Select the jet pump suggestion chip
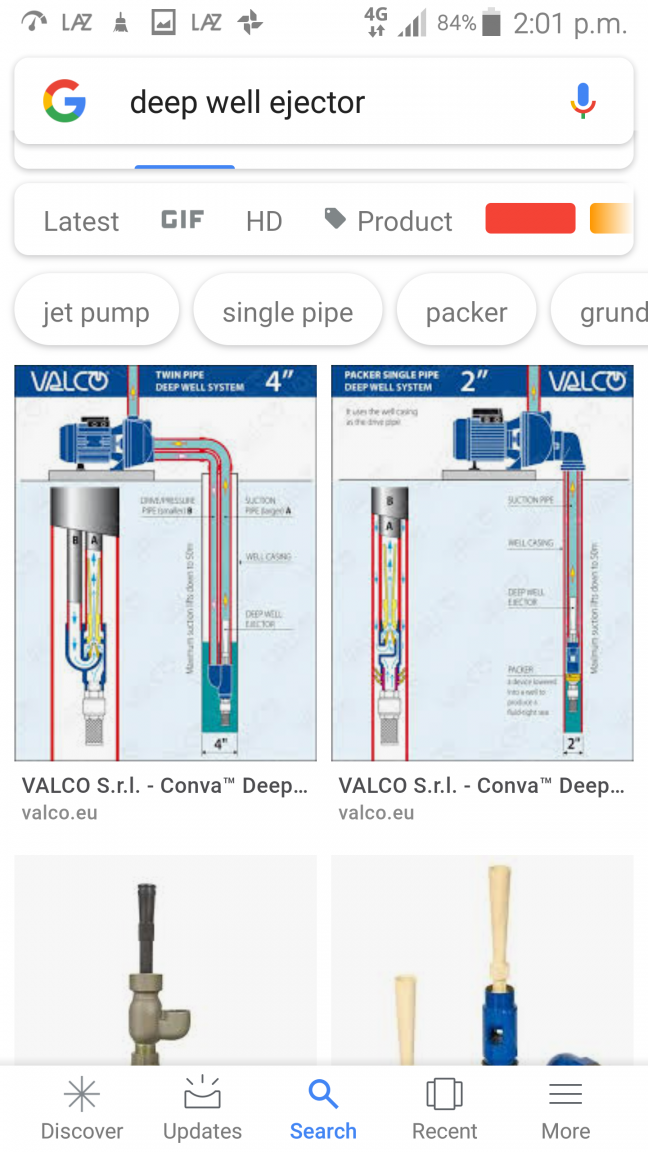 click(96, 313)
